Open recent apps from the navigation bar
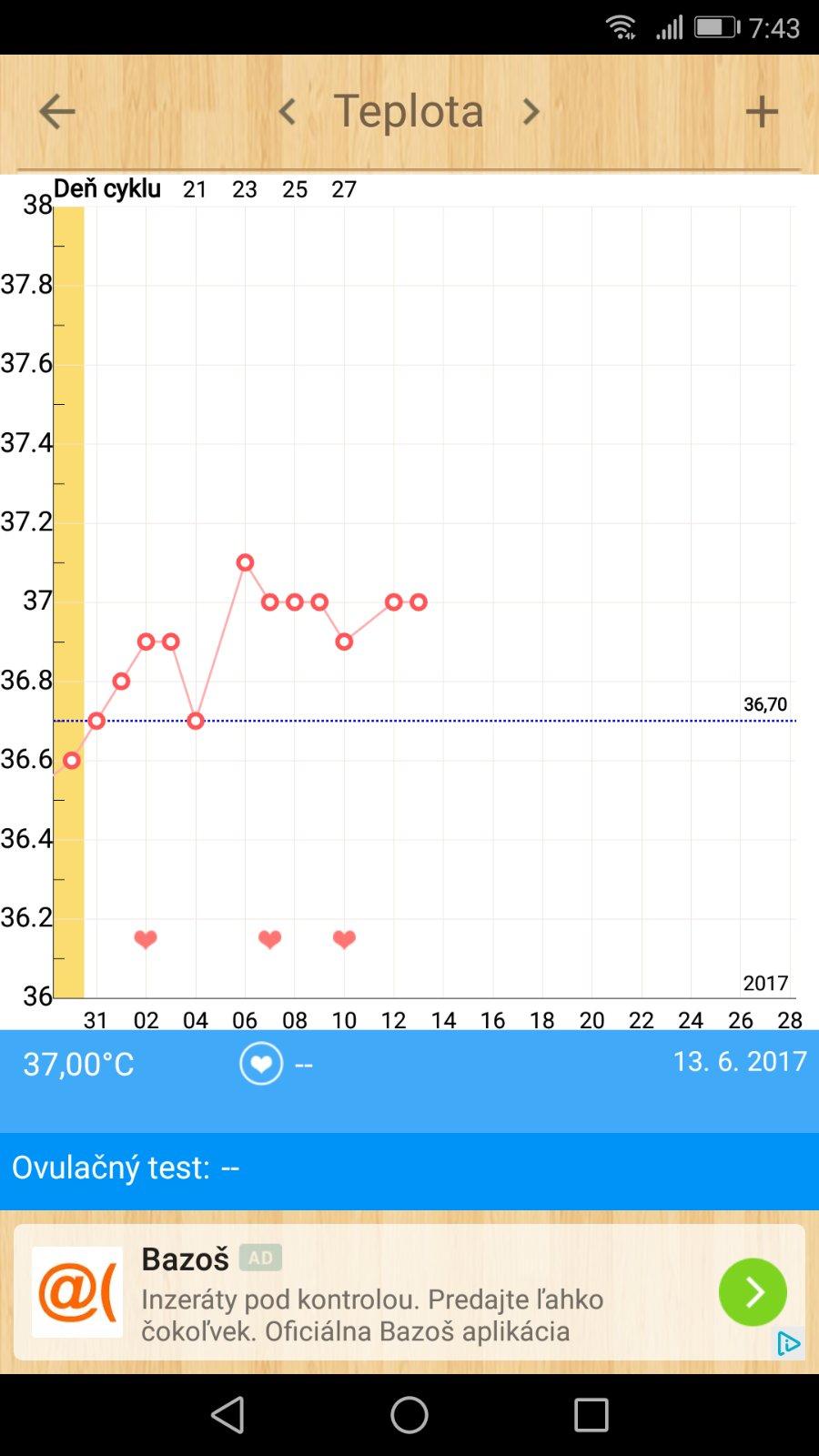The height and width of the screenshot is (1456, 819). click(591, 1415)
